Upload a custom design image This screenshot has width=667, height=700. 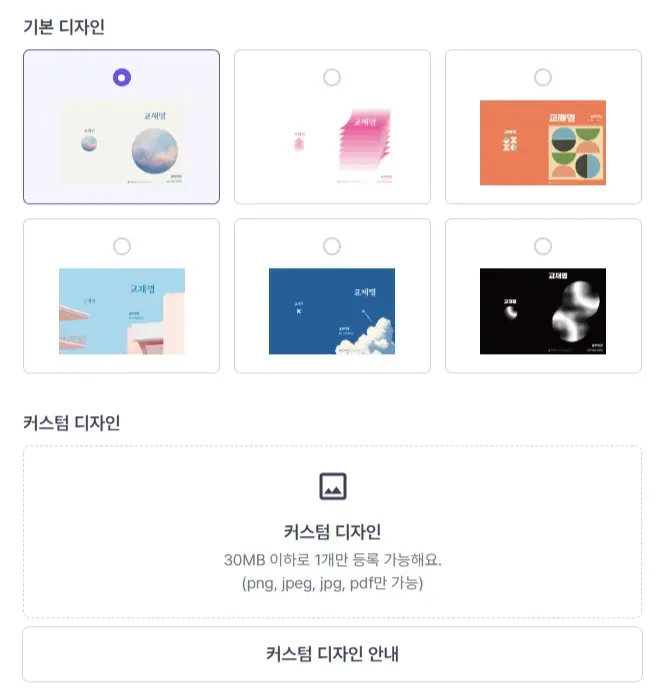332,532
